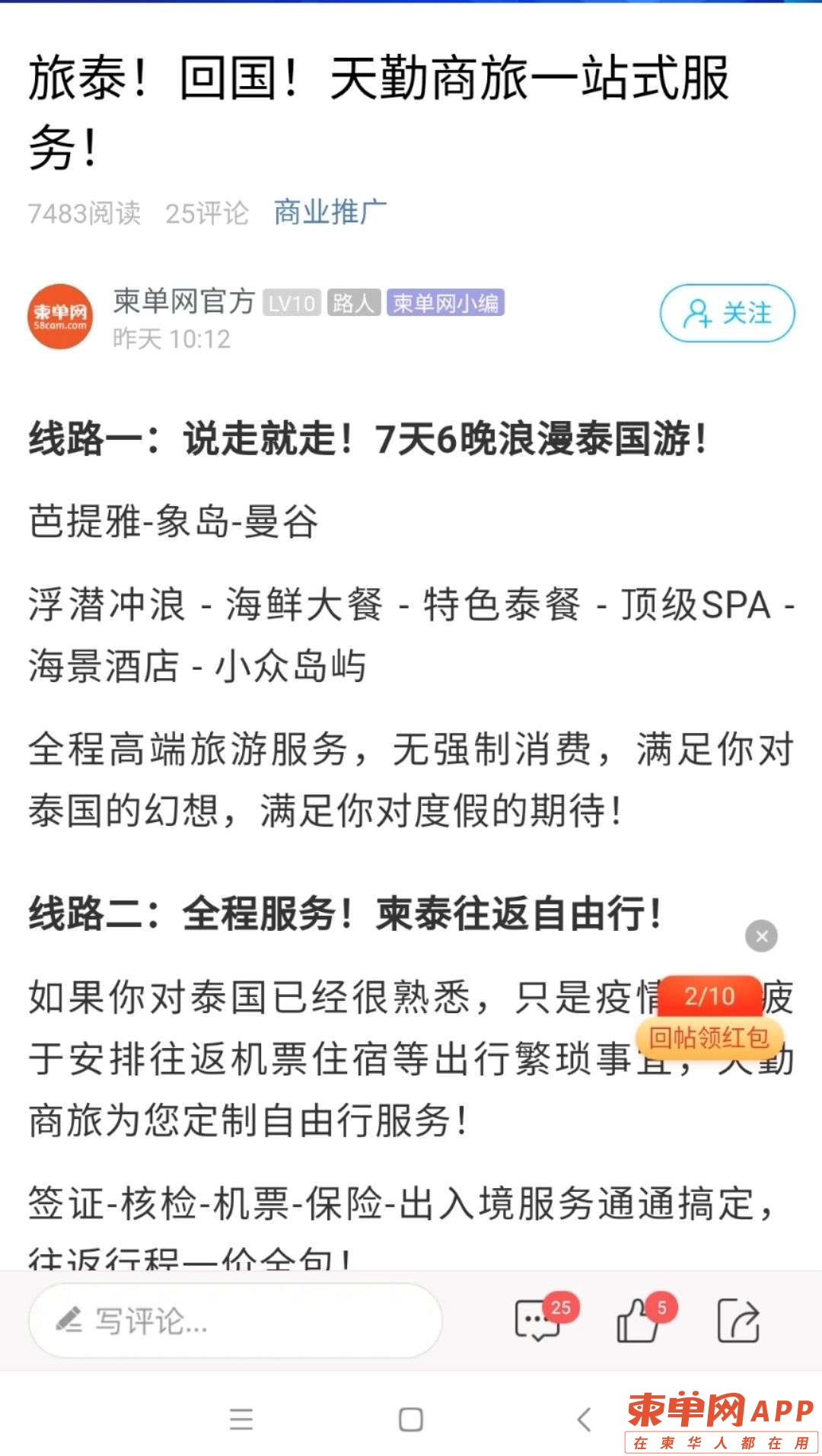Open the recent apps menu

241,1419
